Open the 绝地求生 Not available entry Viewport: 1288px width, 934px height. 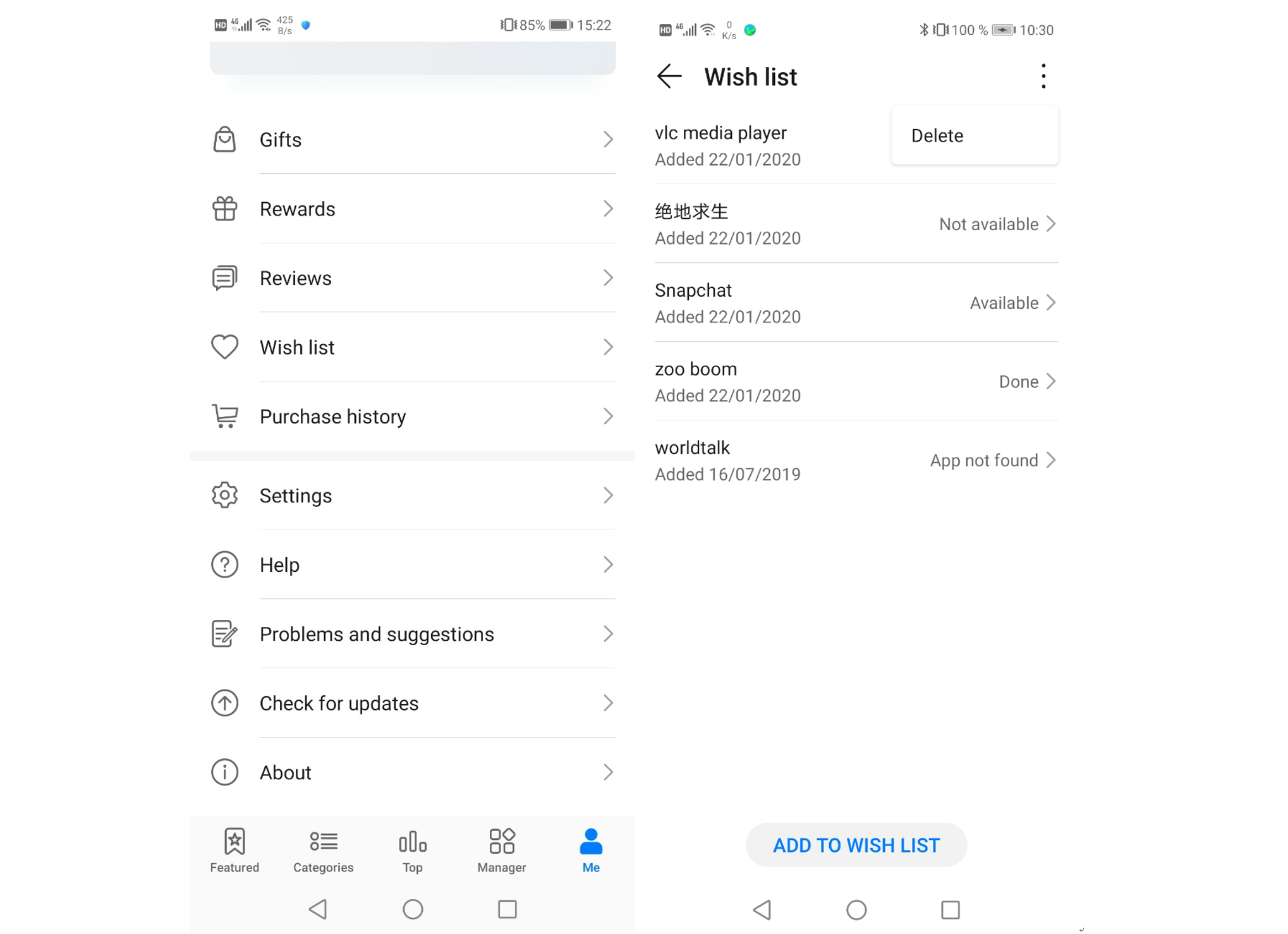856,224
